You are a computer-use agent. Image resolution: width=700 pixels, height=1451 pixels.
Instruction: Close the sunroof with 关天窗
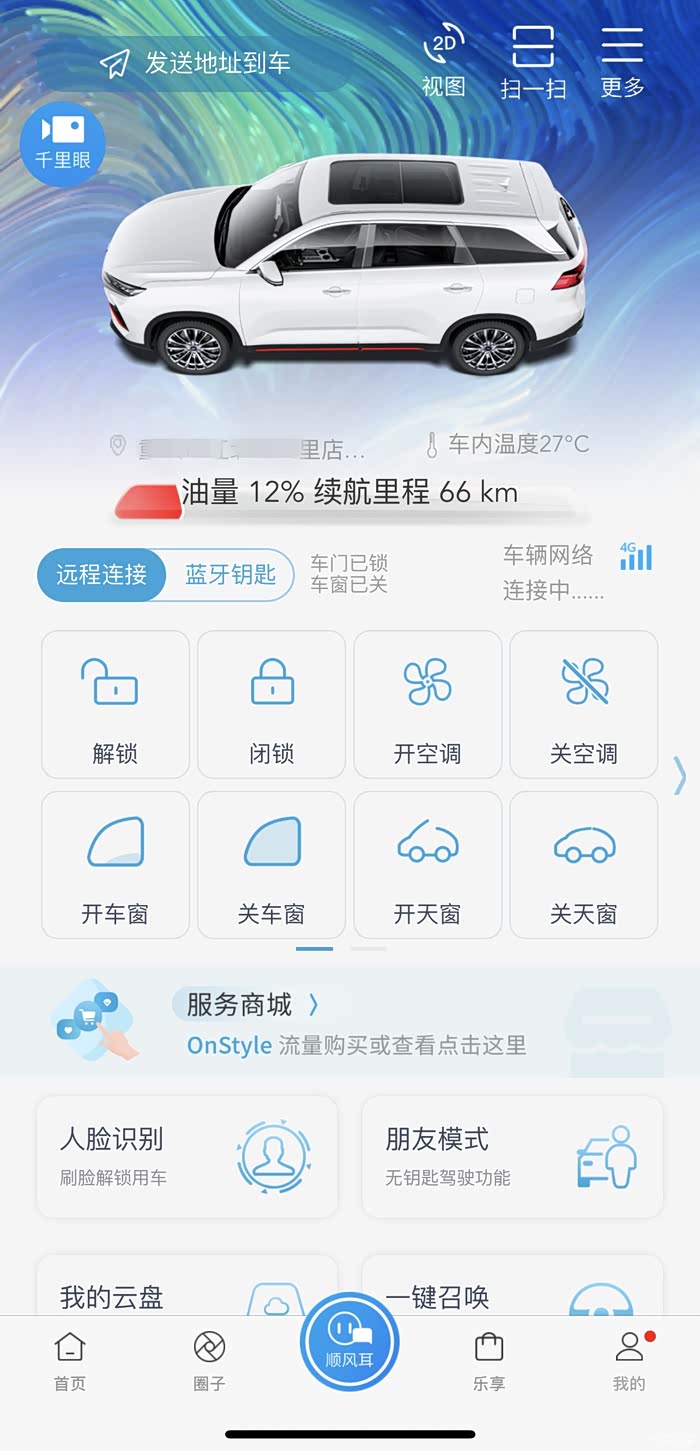coord(583,864)
